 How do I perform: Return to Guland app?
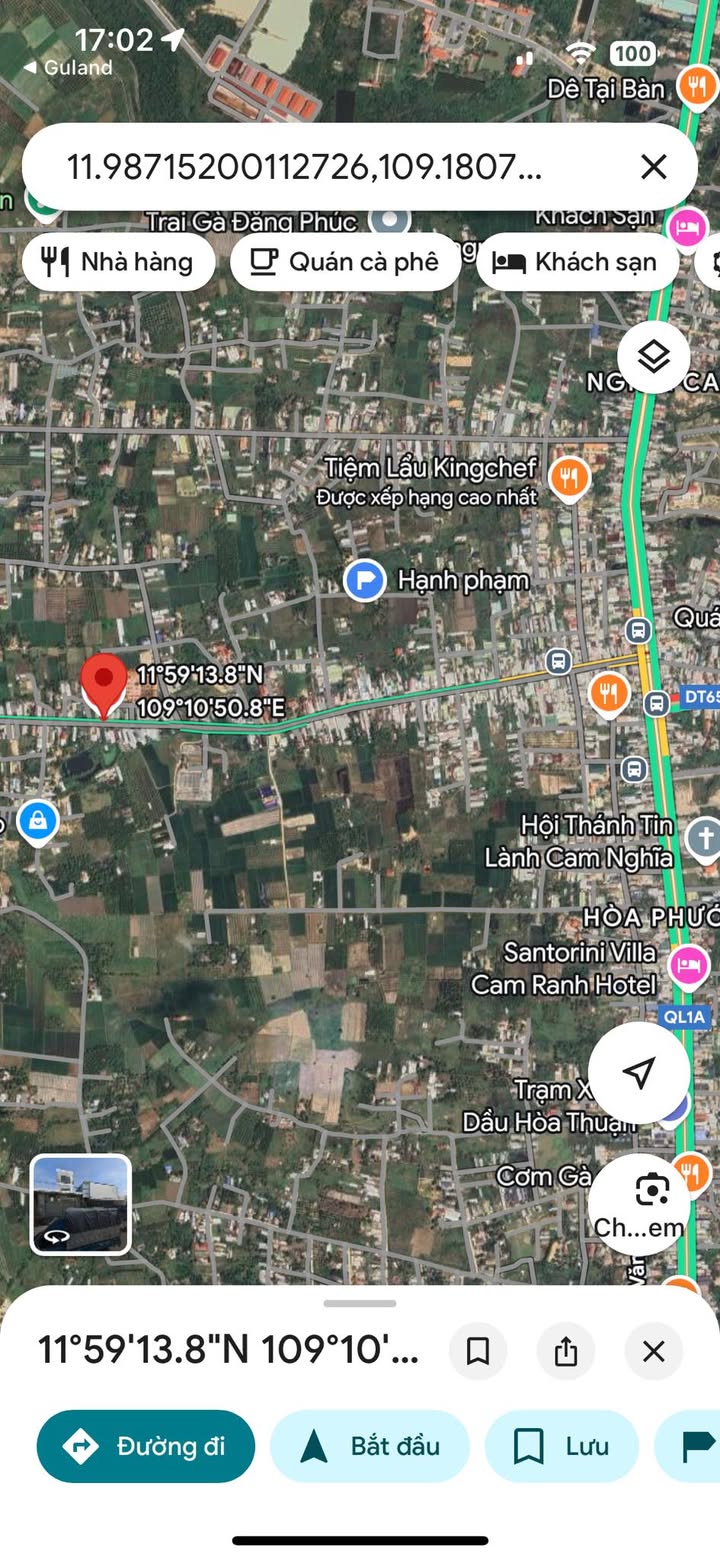pyautogui.click(x=67, y=68)
